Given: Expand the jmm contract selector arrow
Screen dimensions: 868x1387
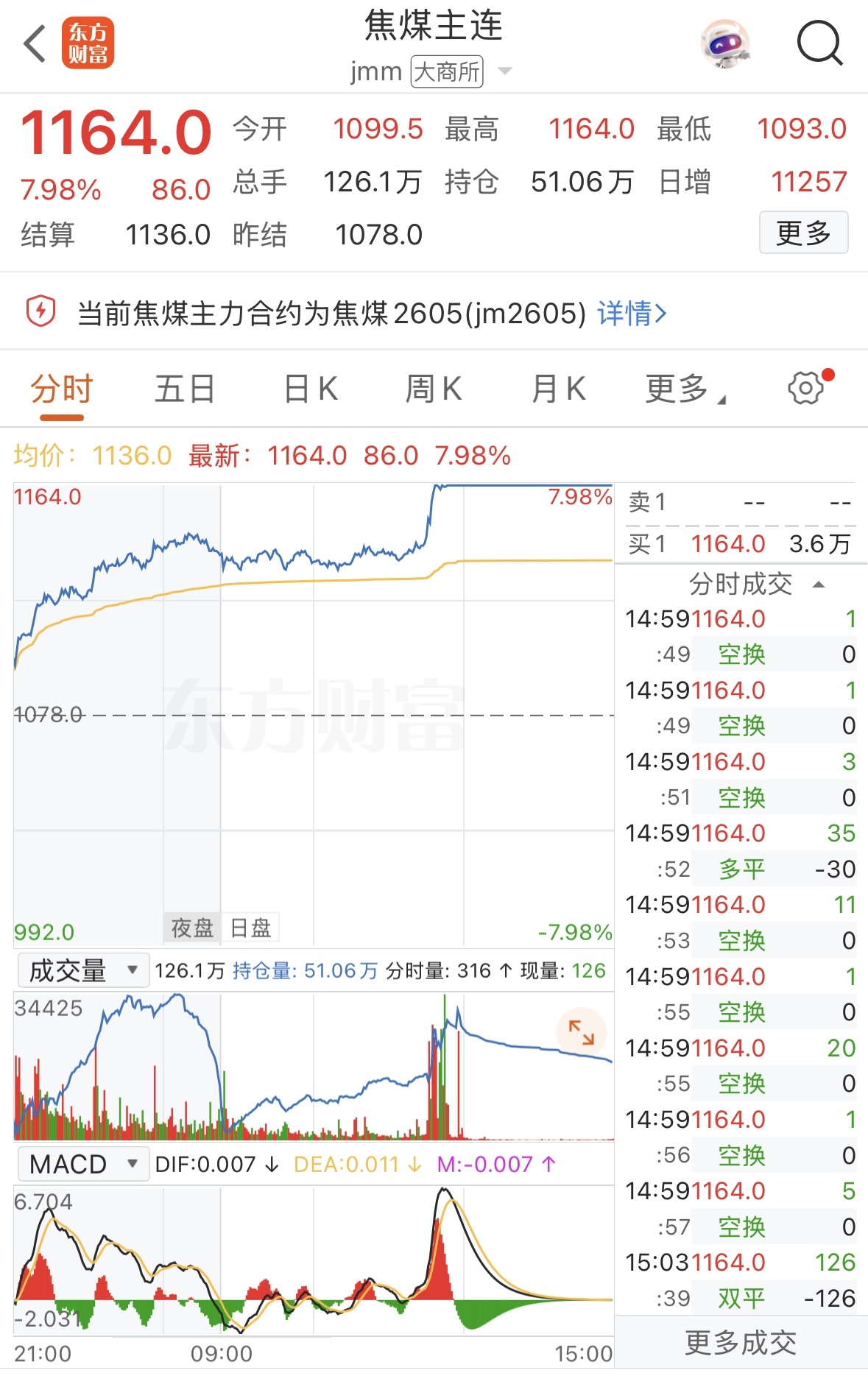Looking at the screenshot, I should (506, 72).
